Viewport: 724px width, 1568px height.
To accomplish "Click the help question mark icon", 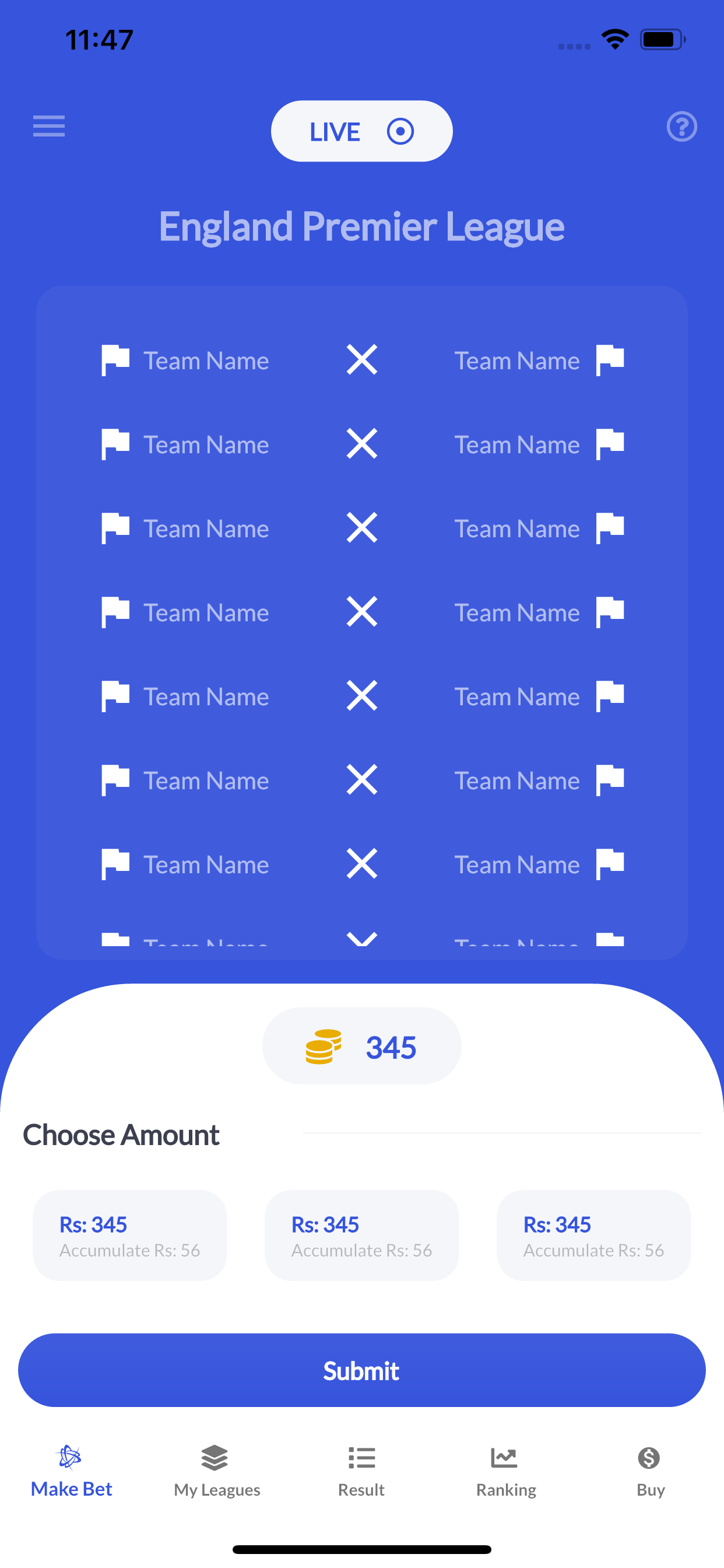I will 681,127.
